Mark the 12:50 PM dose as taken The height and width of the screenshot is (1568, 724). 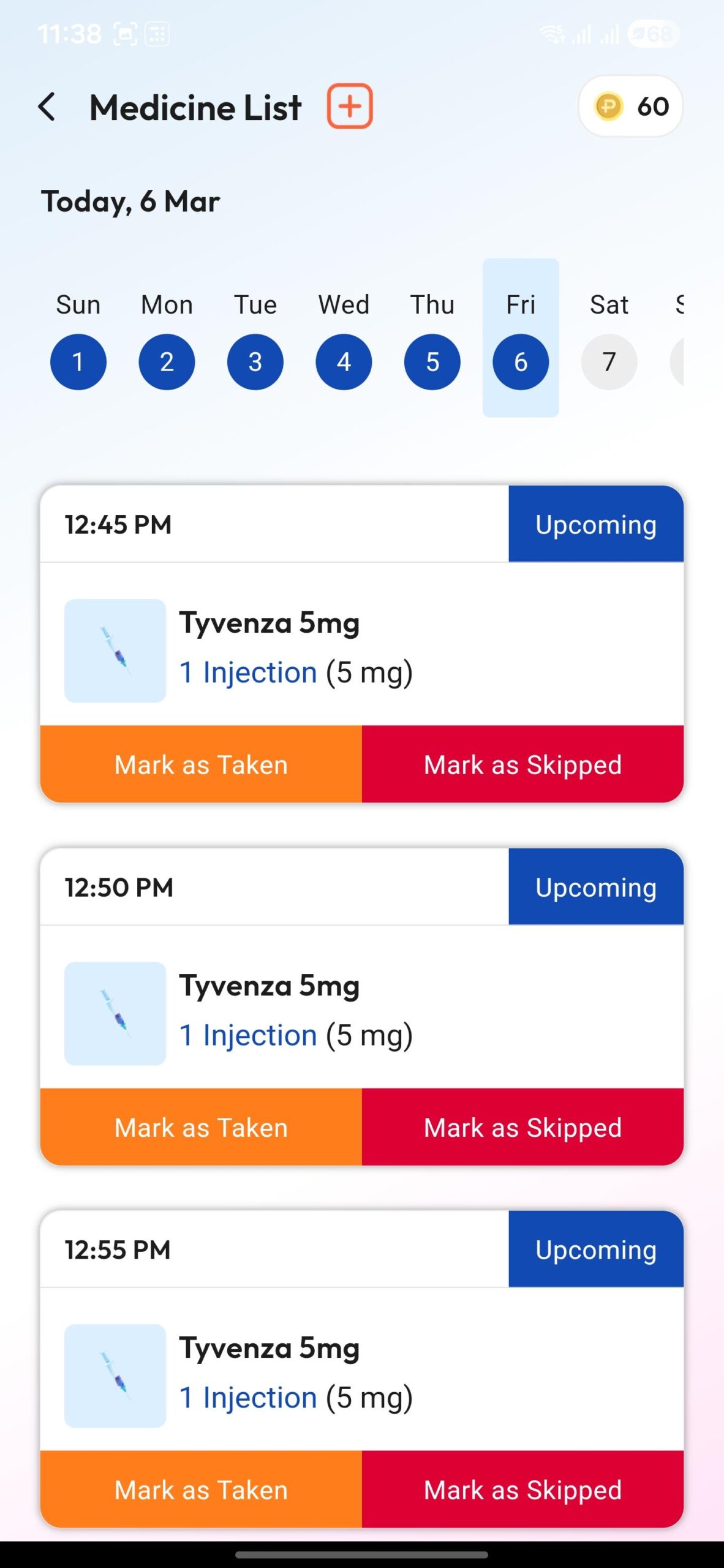point(201,1127)
